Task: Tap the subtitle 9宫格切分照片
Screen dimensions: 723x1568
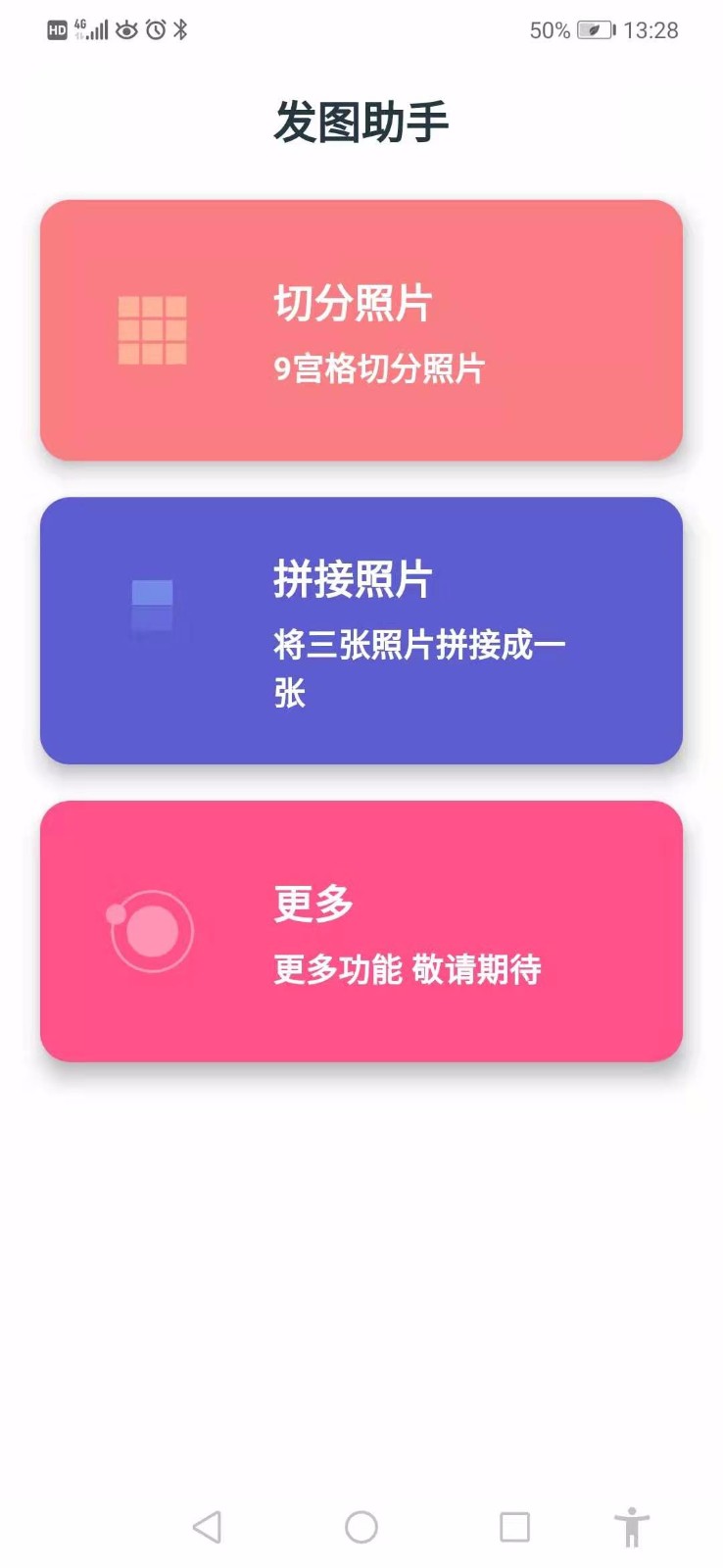Action: click(x=378, y=370)
